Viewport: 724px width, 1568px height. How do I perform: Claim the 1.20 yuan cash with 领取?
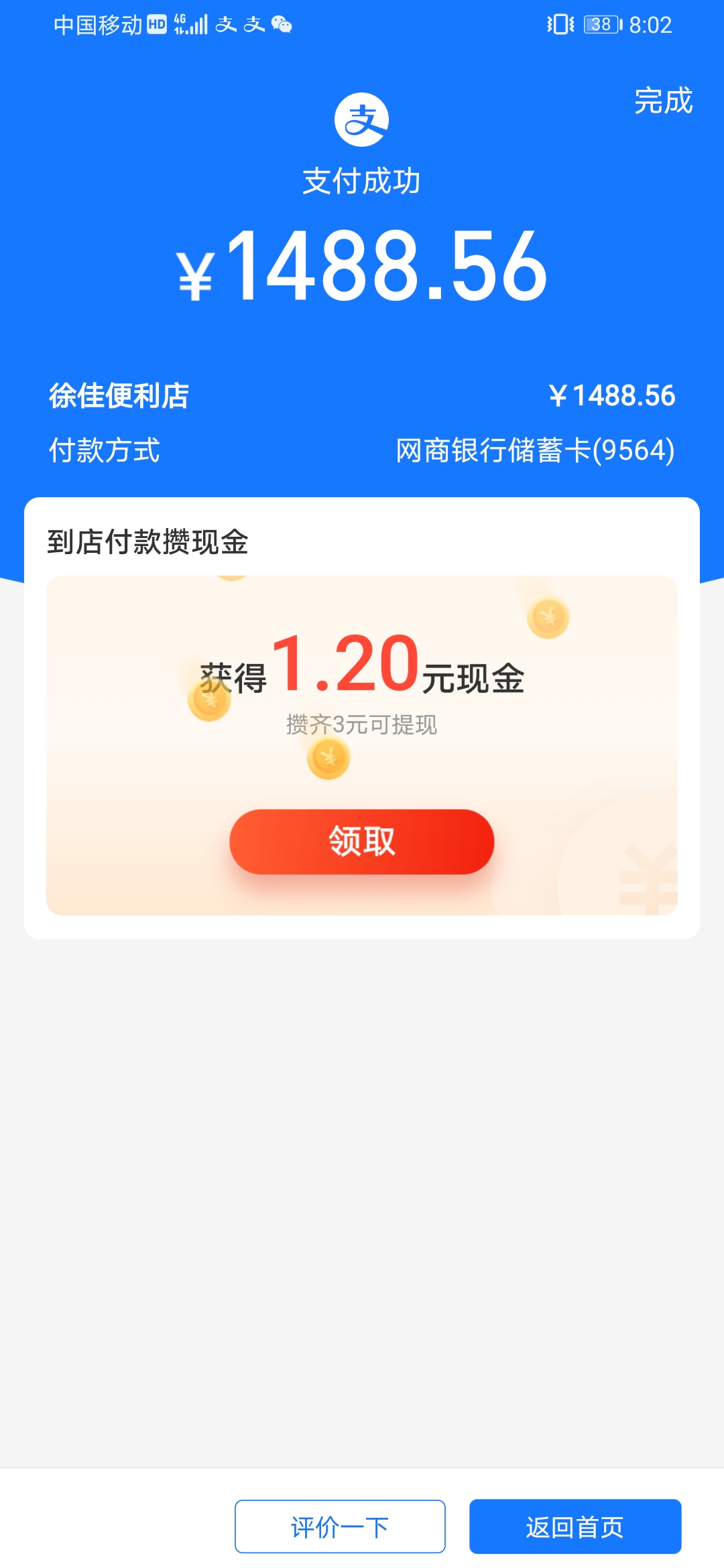pos(361,842)
